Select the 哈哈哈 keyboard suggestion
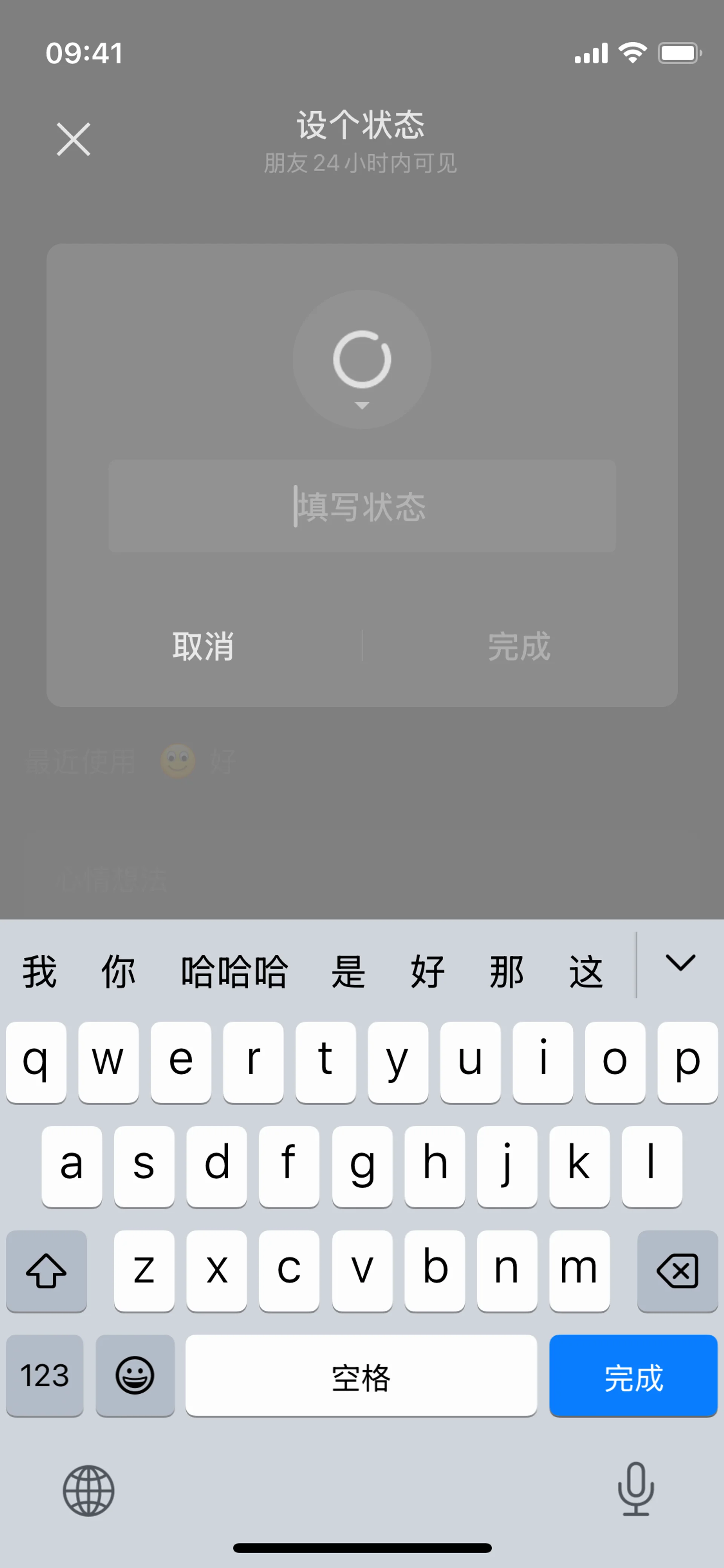 (234, 972)
